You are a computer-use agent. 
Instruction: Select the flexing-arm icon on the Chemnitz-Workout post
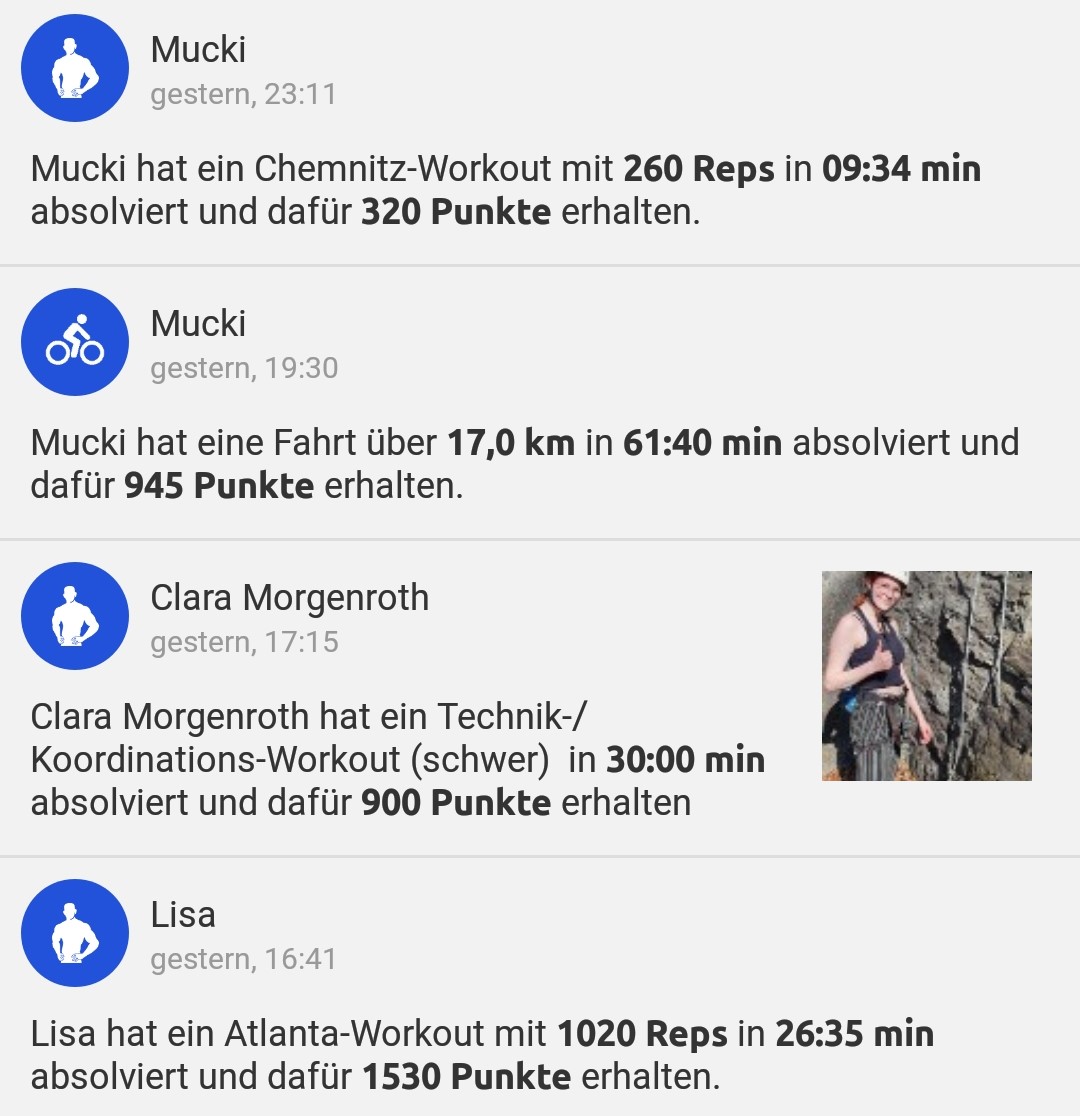74,67
